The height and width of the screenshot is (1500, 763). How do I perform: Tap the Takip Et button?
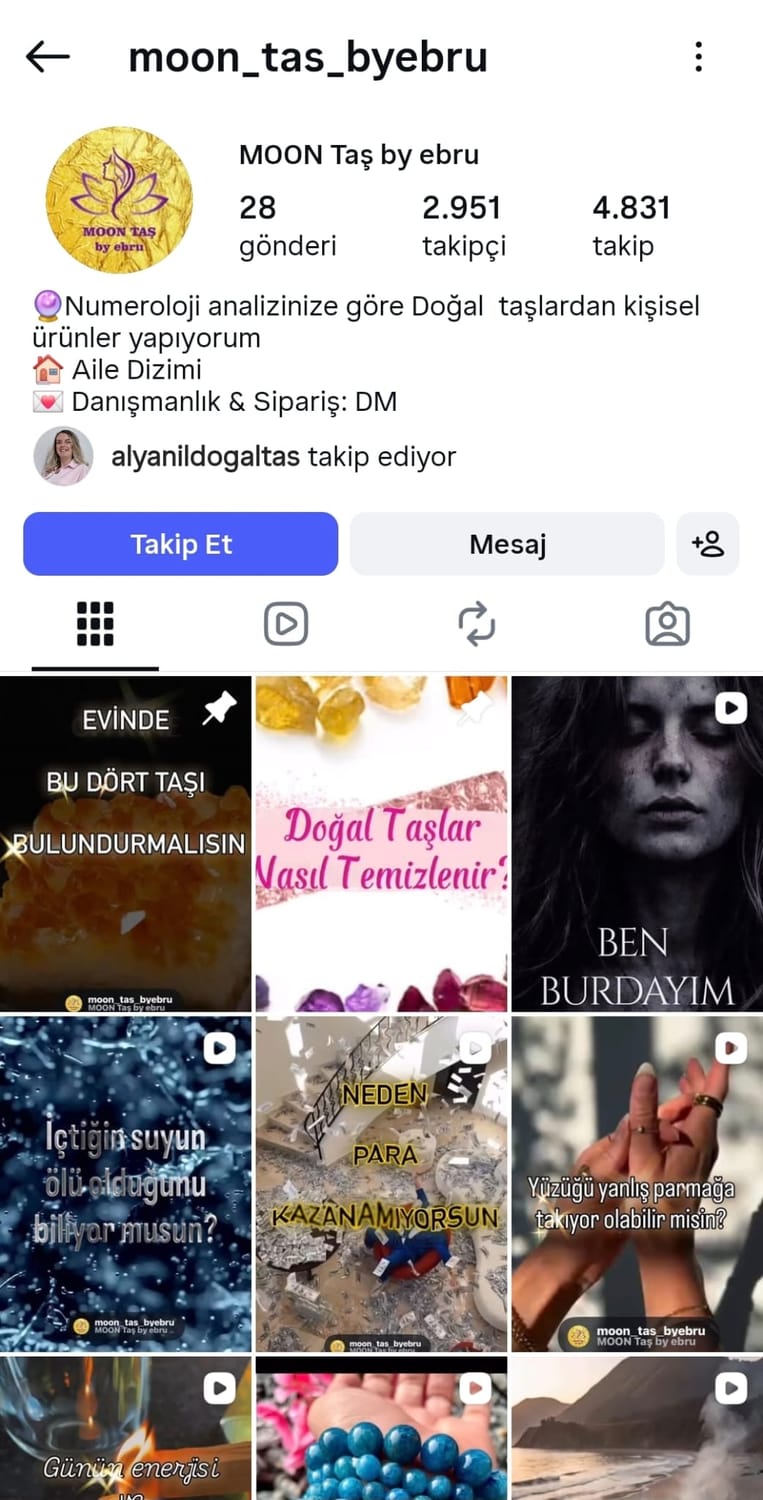(x=181, y=544)
